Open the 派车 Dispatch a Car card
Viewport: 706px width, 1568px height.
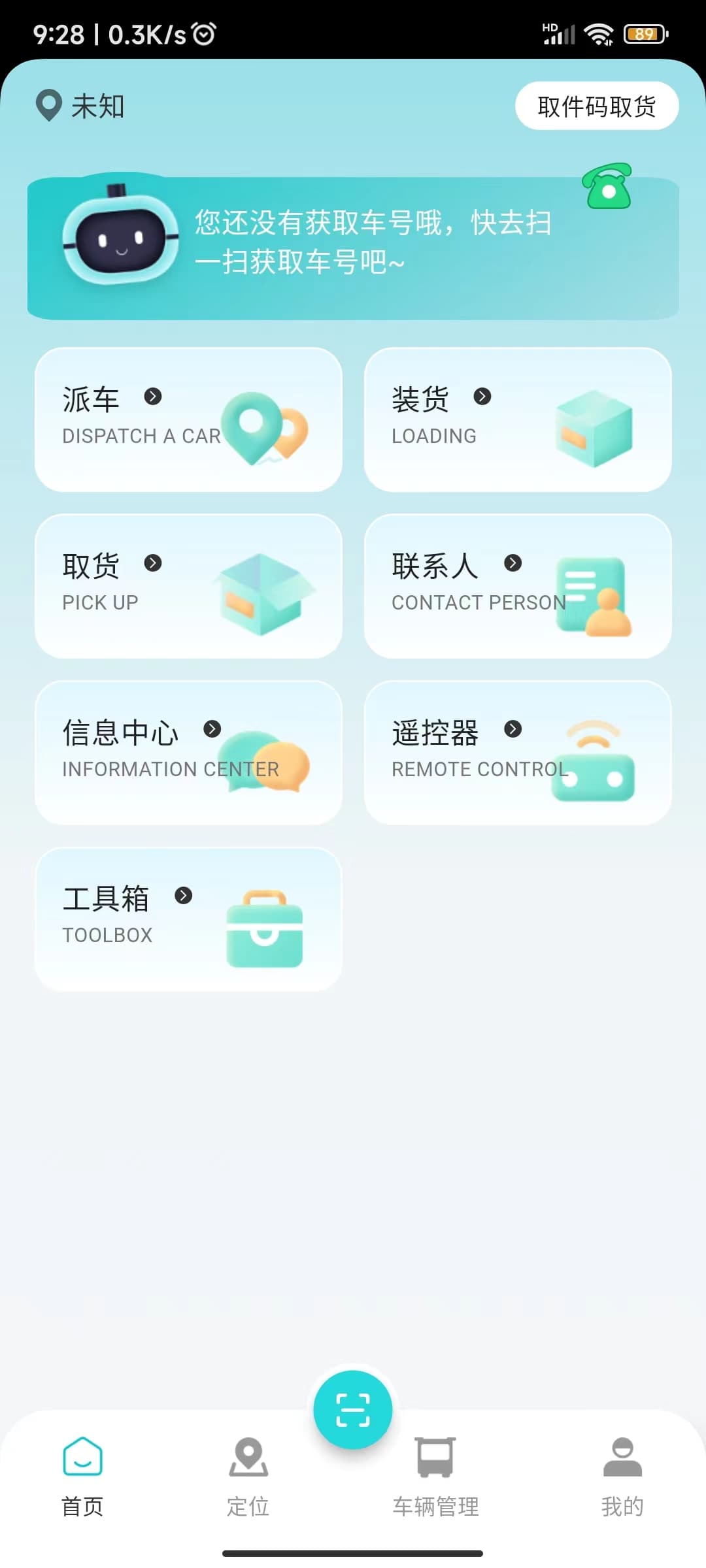[188, 419]
